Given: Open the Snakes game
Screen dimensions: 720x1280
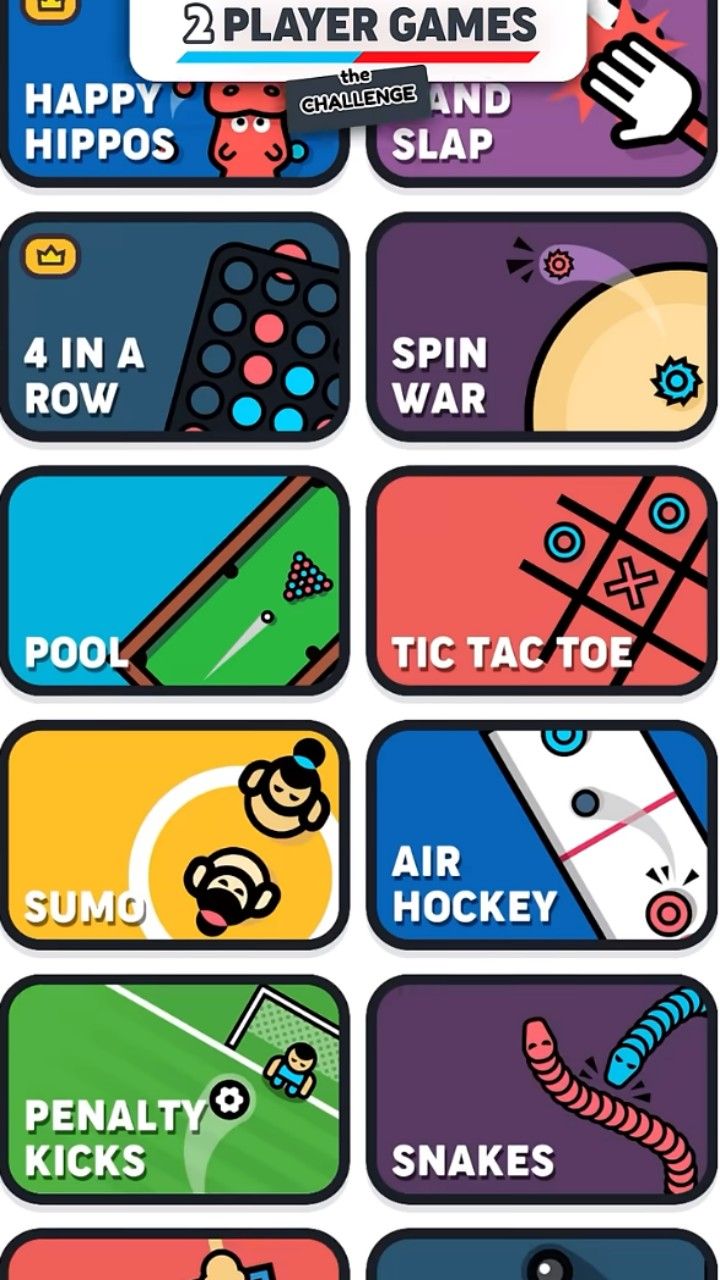Looking at the screenshot, I should click(542, 1089).
